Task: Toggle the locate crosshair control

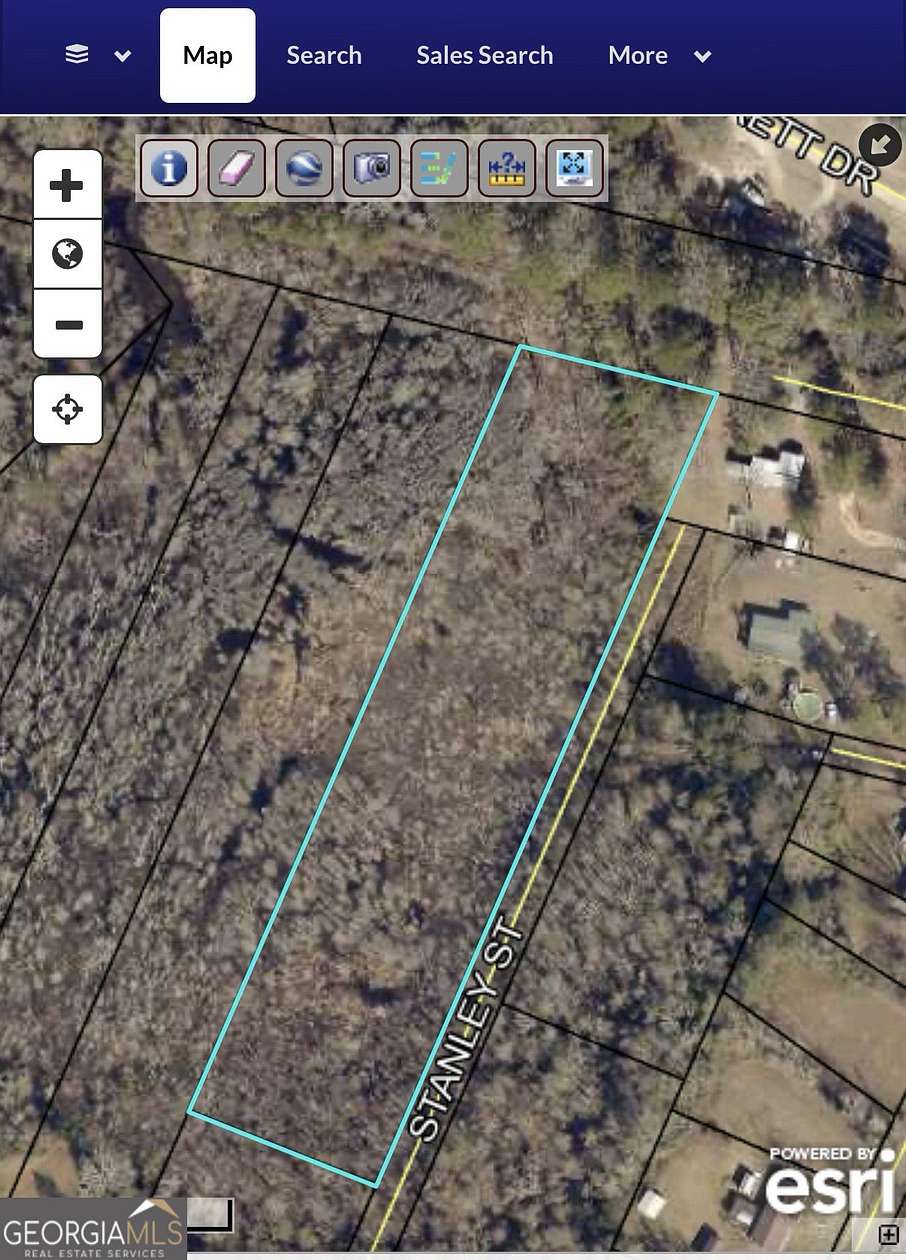Action: tap(67, 408)
